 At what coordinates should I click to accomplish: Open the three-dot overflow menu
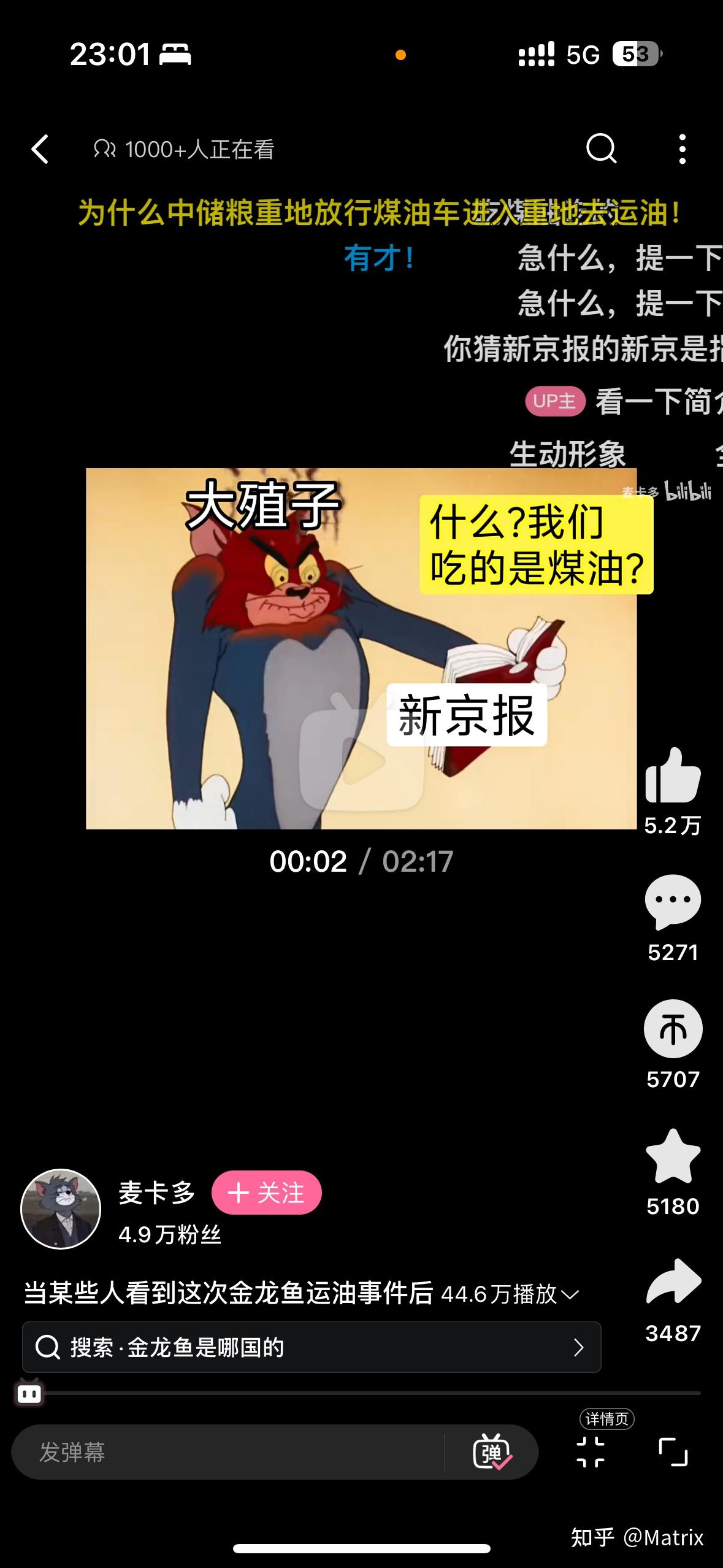[x=682, y=148]
